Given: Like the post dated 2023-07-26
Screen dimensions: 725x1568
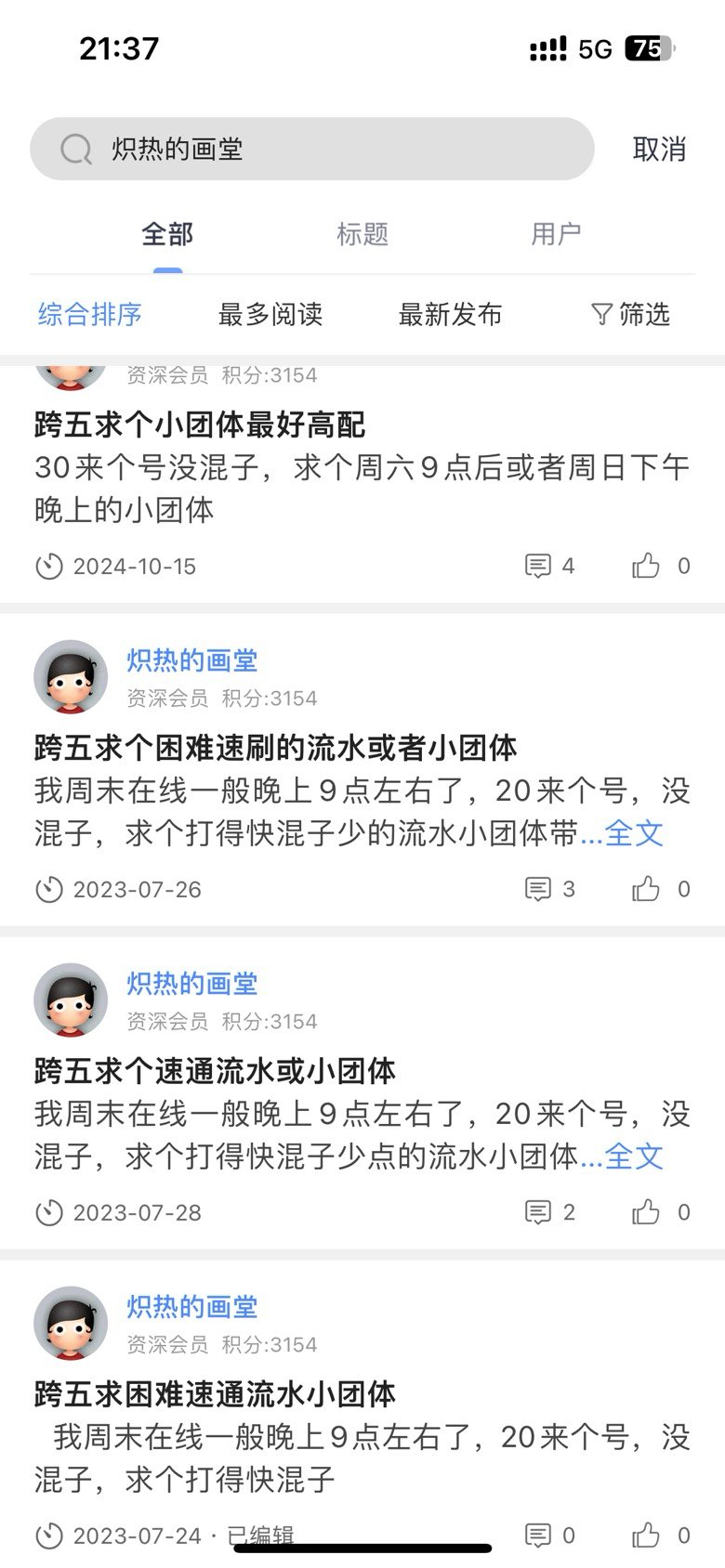Looking at the screenshot, I should coord(661,889).
